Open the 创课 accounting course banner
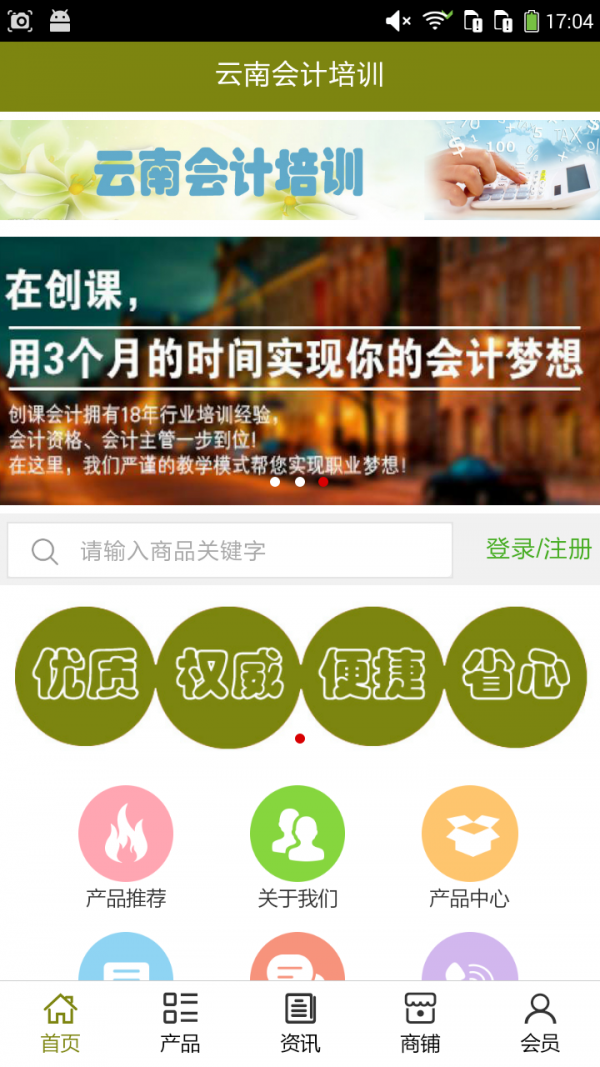The image size is (600, 1067). (300, 370)
